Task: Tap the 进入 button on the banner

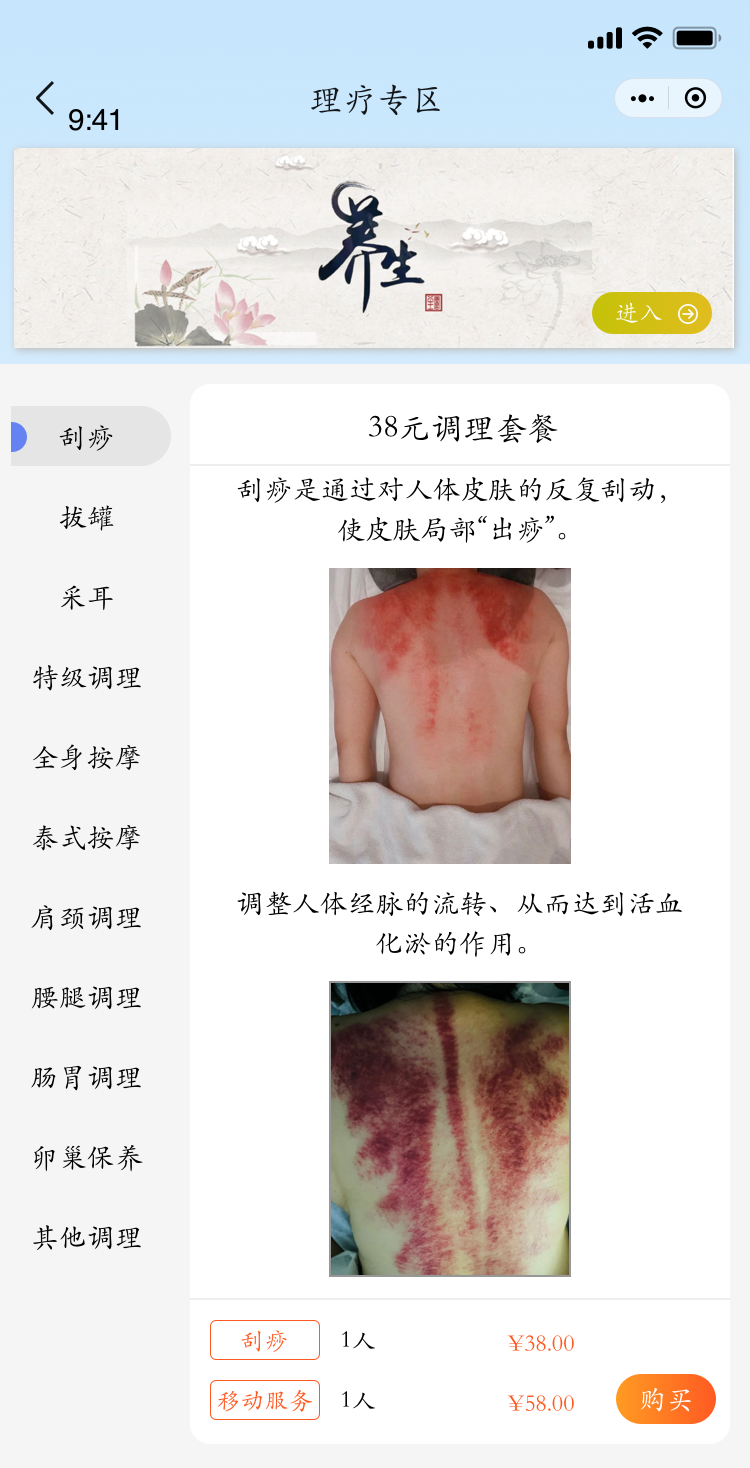Action: click(652, 313)
